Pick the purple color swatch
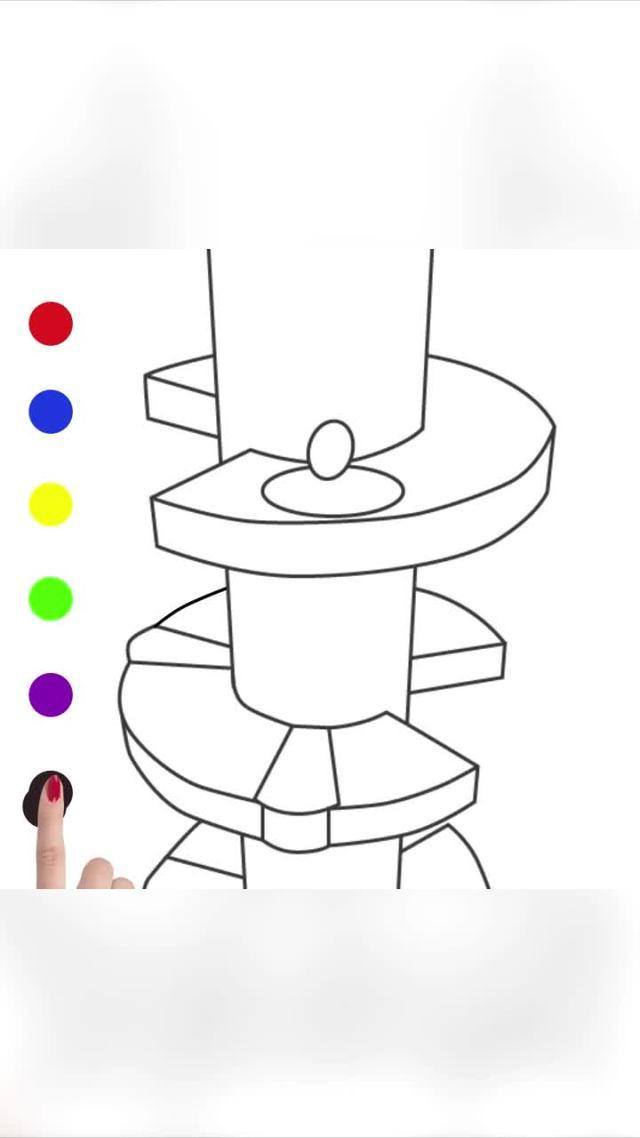 click(x=51, y=694)
